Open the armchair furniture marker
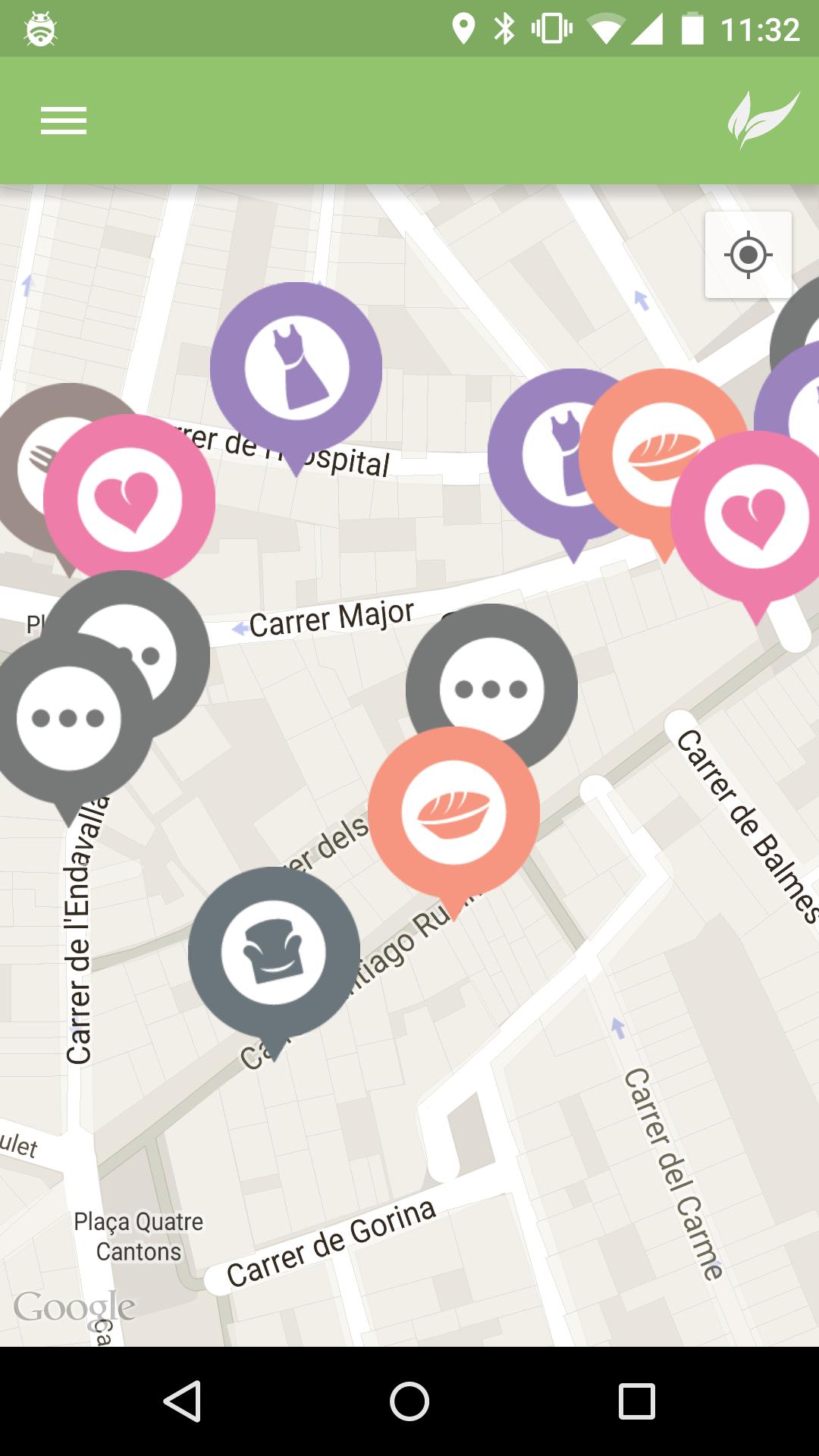Viewport: 819px width, 1456px height. point(274,952)
